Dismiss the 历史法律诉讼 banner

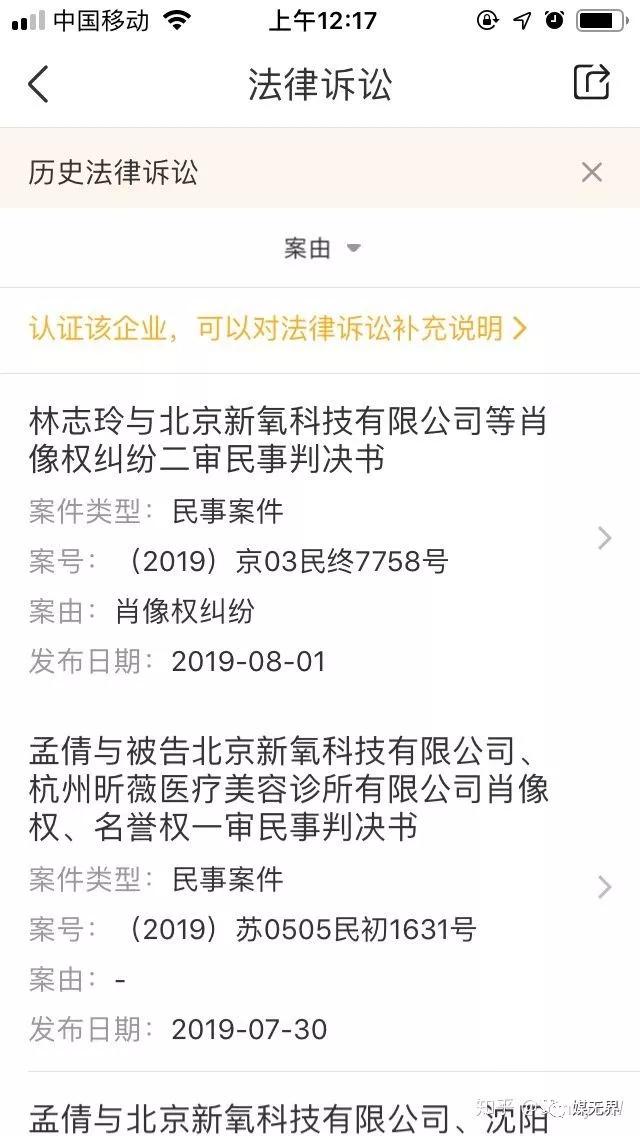[591, 172]
